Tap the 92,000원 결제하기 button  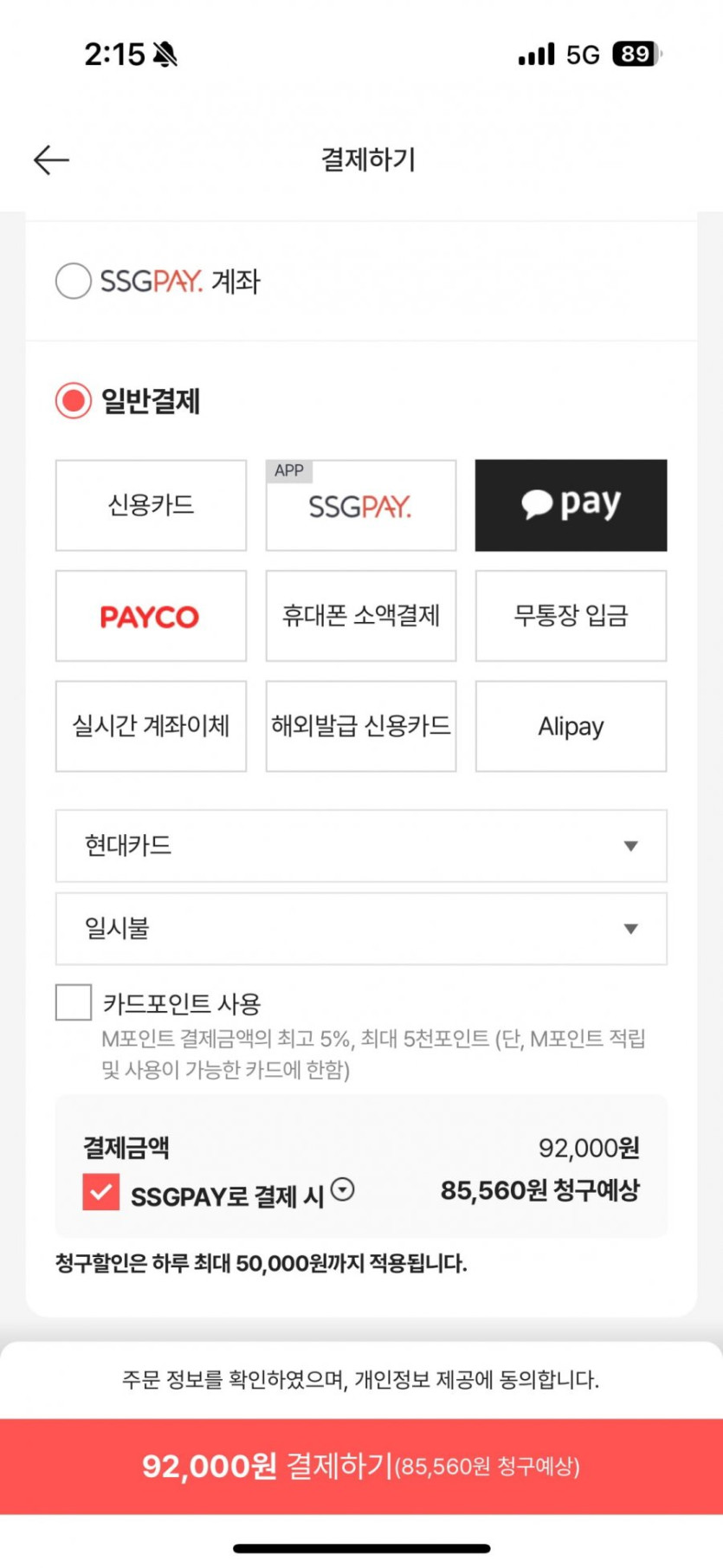361,1466
